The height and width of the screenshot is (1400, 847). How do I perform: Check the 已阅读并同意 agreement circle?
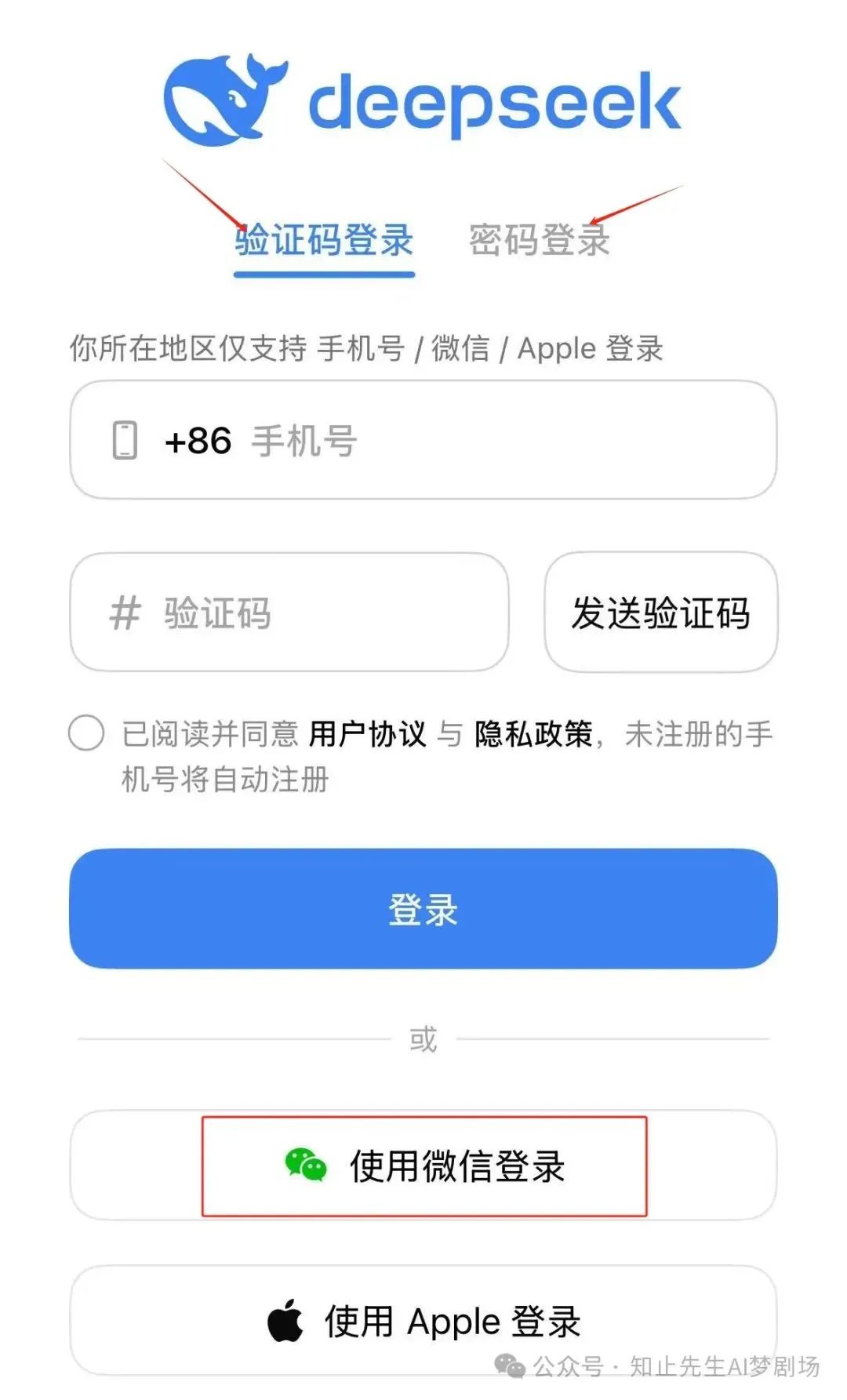(x=86, y=733)
